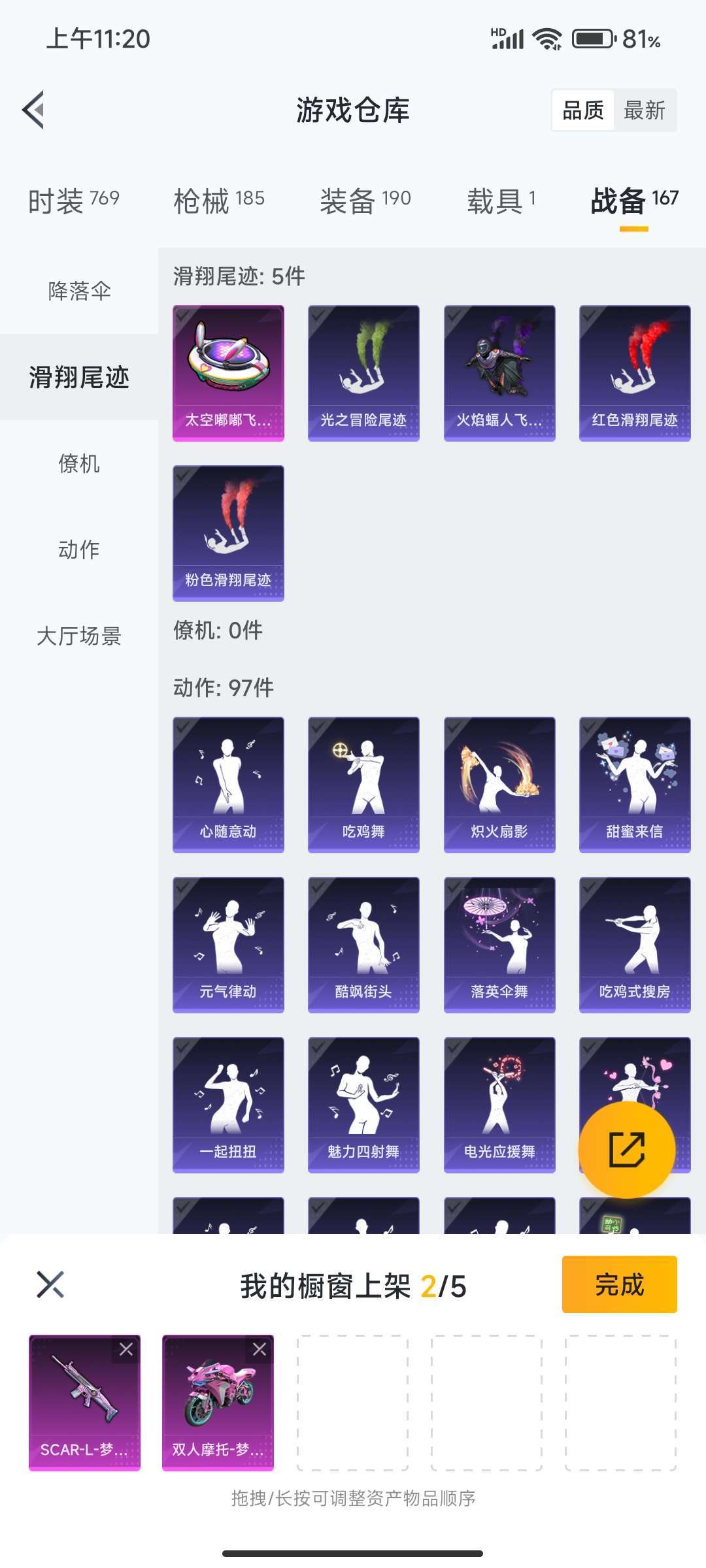
Task: Pick the 红色滑翔尾迹 item
Action: point(635,373)
